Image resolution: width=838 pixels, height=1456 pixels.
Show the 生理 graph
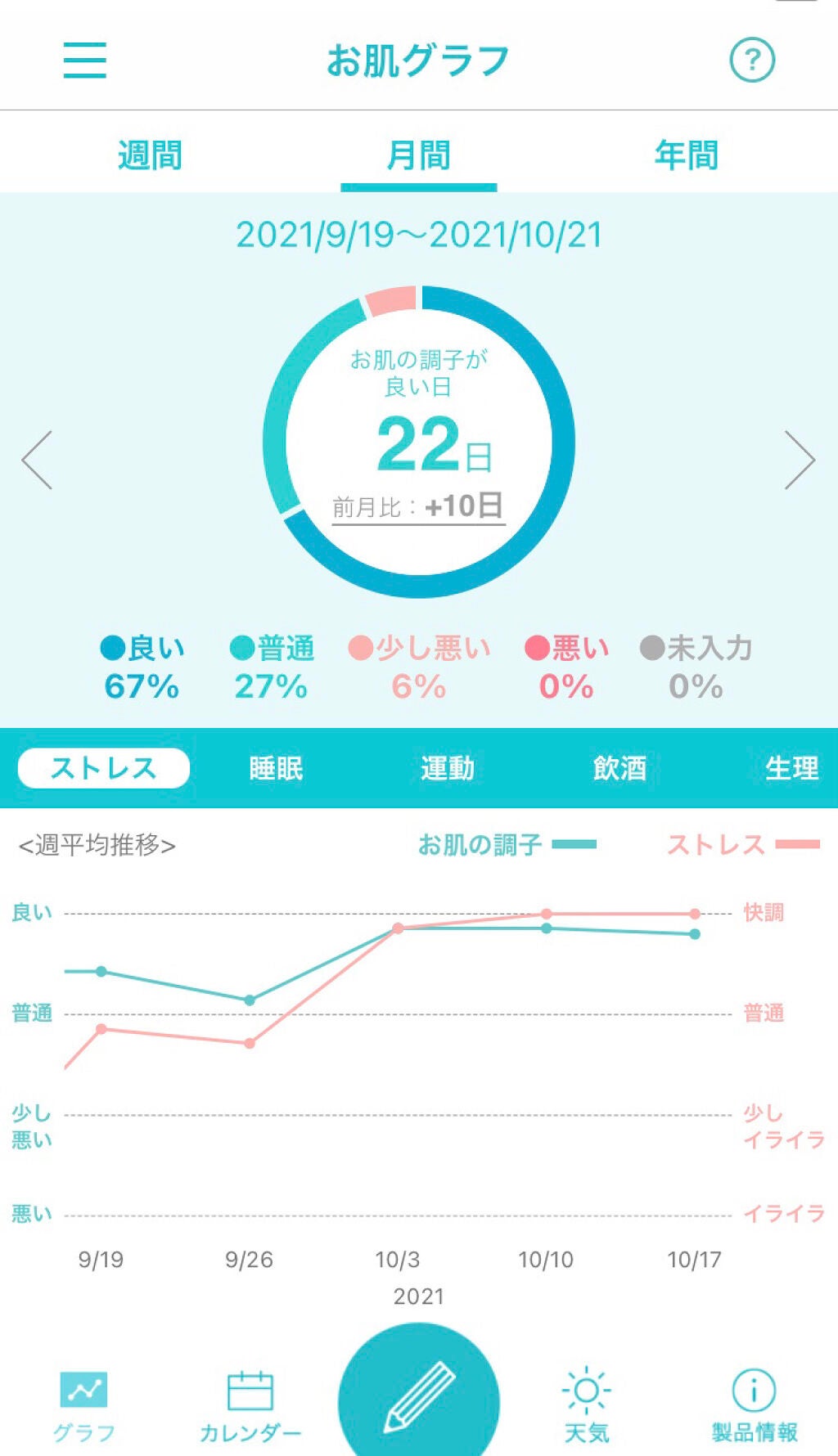point(791,768)
